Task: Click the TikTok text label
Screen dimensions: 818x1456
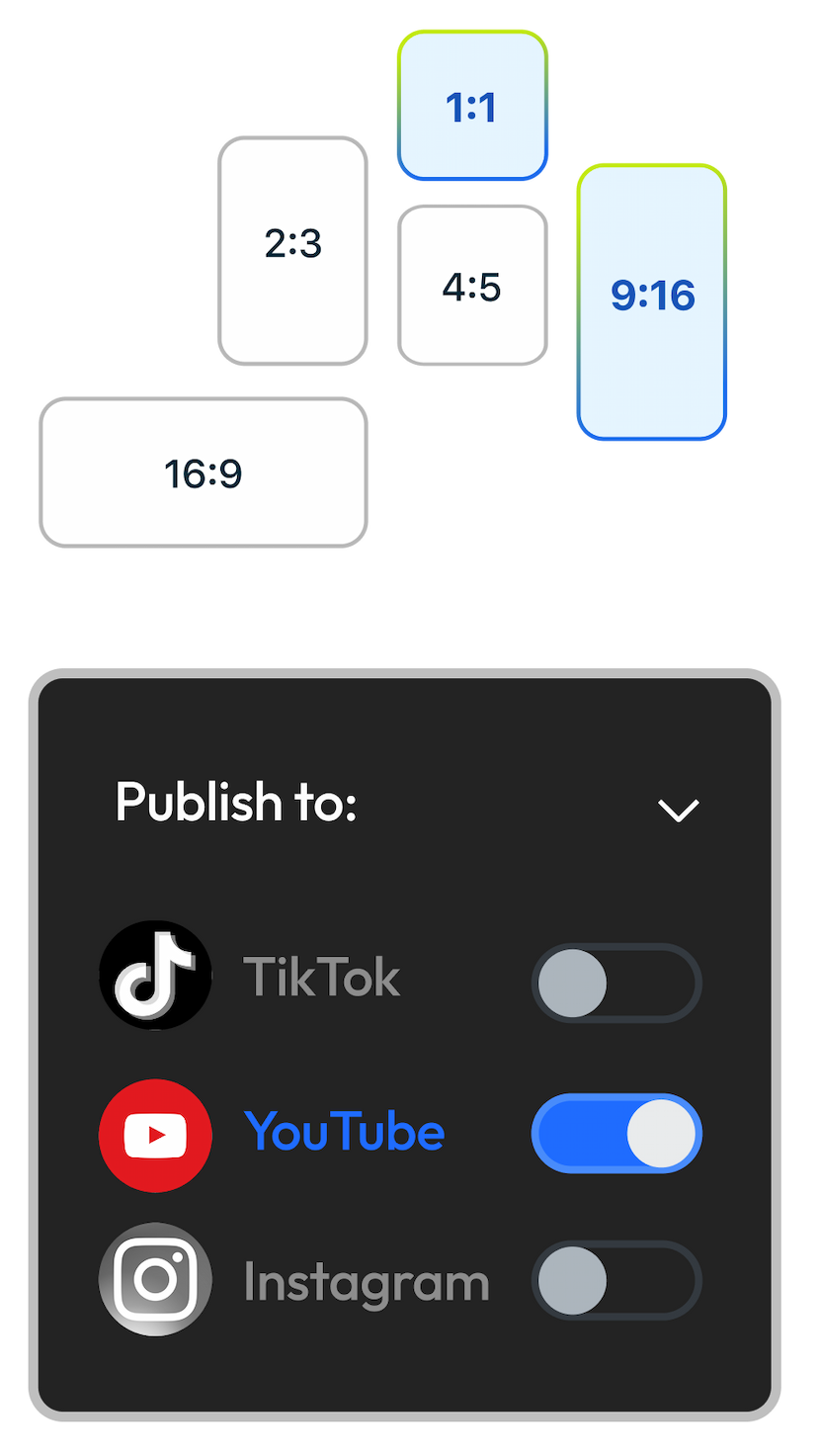Action: [x=321, y=977]
